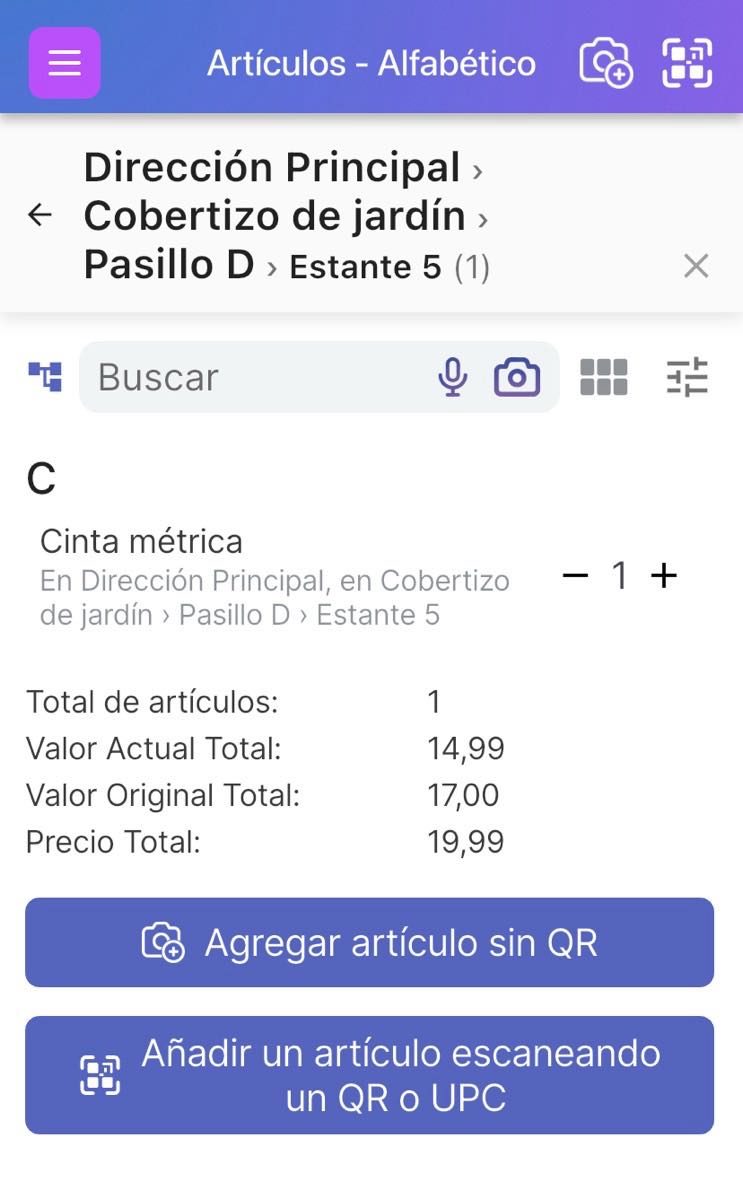Screen dimensions: 743x1200
Task: Add item by photo from the header
Action: (605, 63)
